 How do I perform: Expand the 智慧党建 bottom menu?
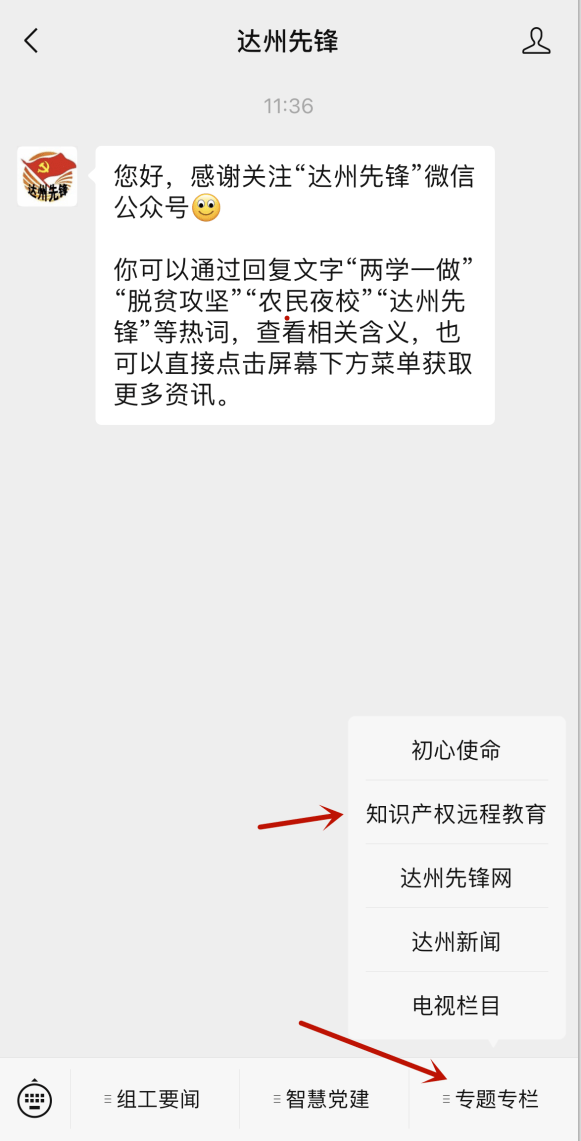[324, 1099]
